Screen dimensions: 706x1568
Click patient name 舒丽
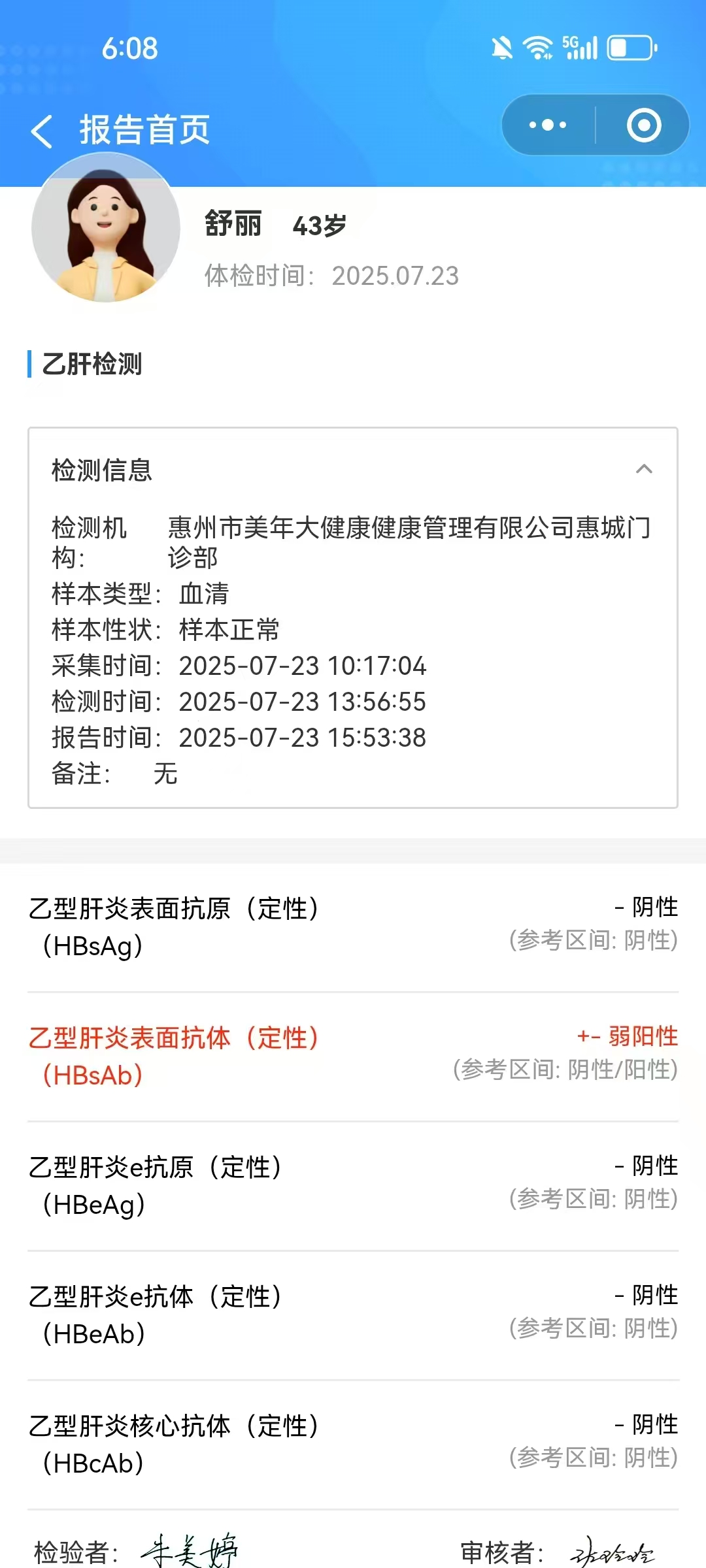pyautogui.click(x=231, y=225)
